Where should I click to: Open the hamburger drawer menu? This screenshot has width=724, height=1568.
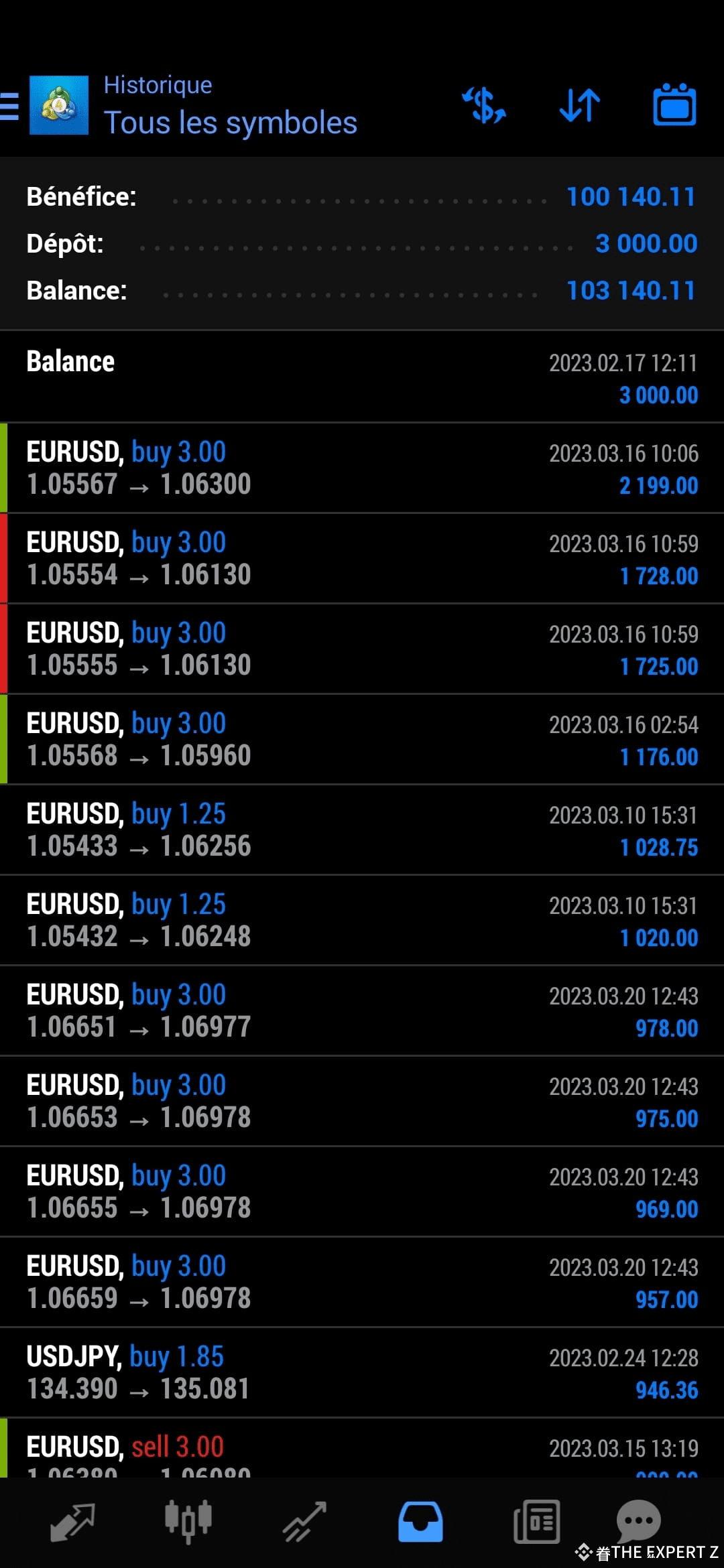(9, 106)
